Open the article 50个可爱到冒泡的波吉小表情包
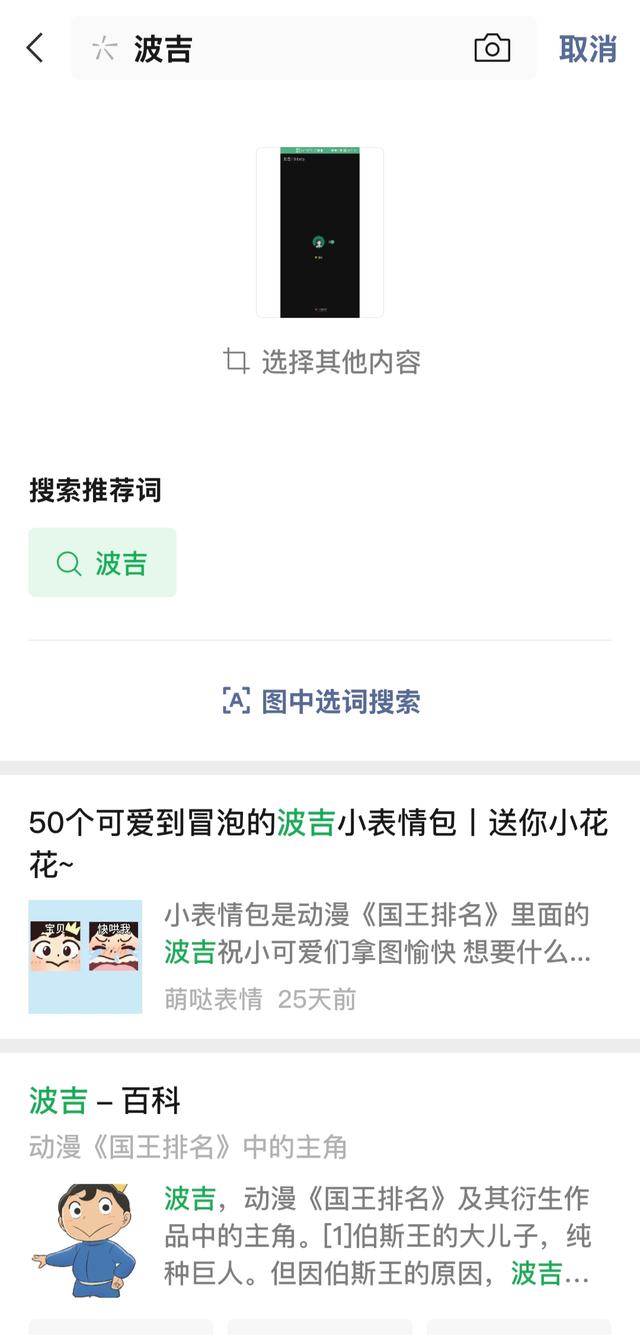This screenshot has width=640, height=1335. coord(318,841)
